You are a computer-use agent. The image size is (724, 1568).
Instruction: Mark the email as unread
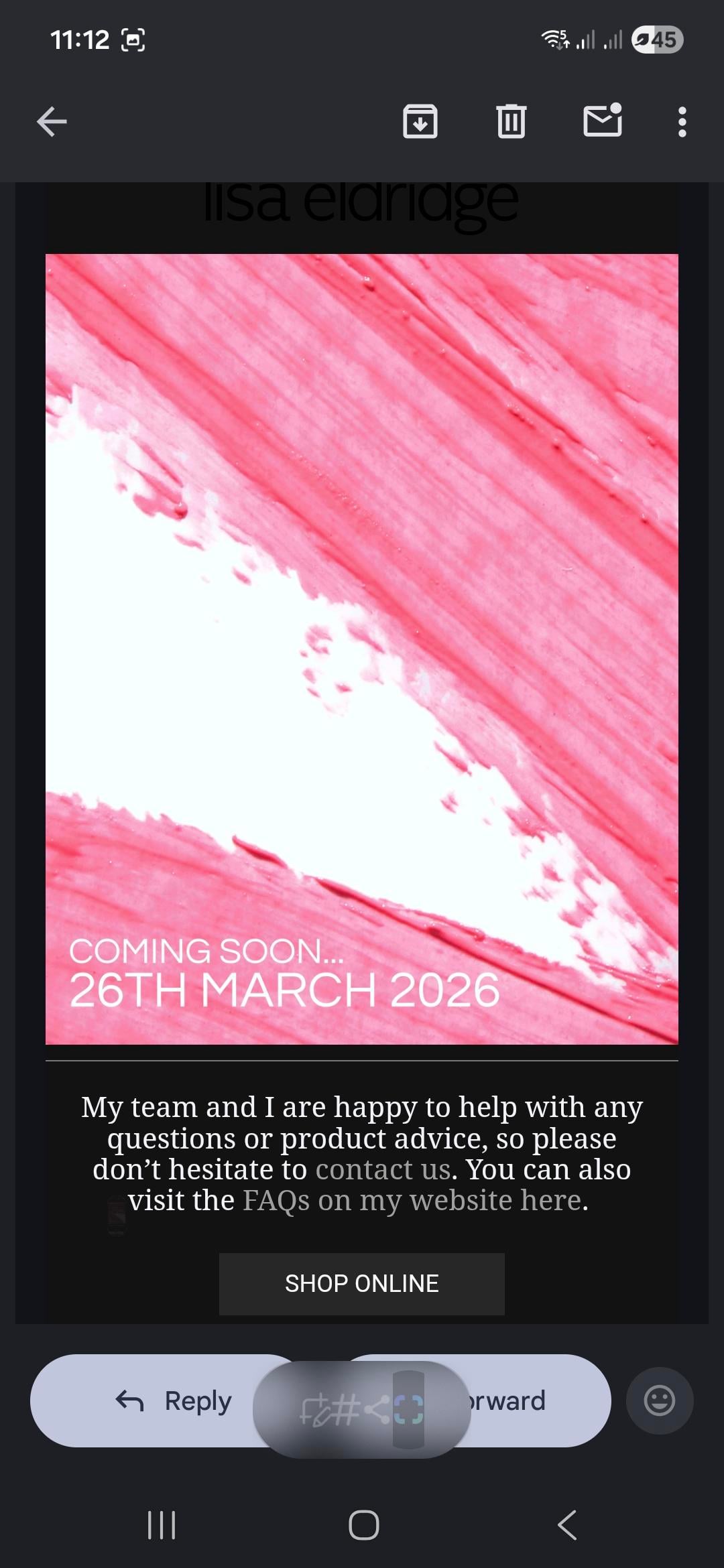pos(602,121)
